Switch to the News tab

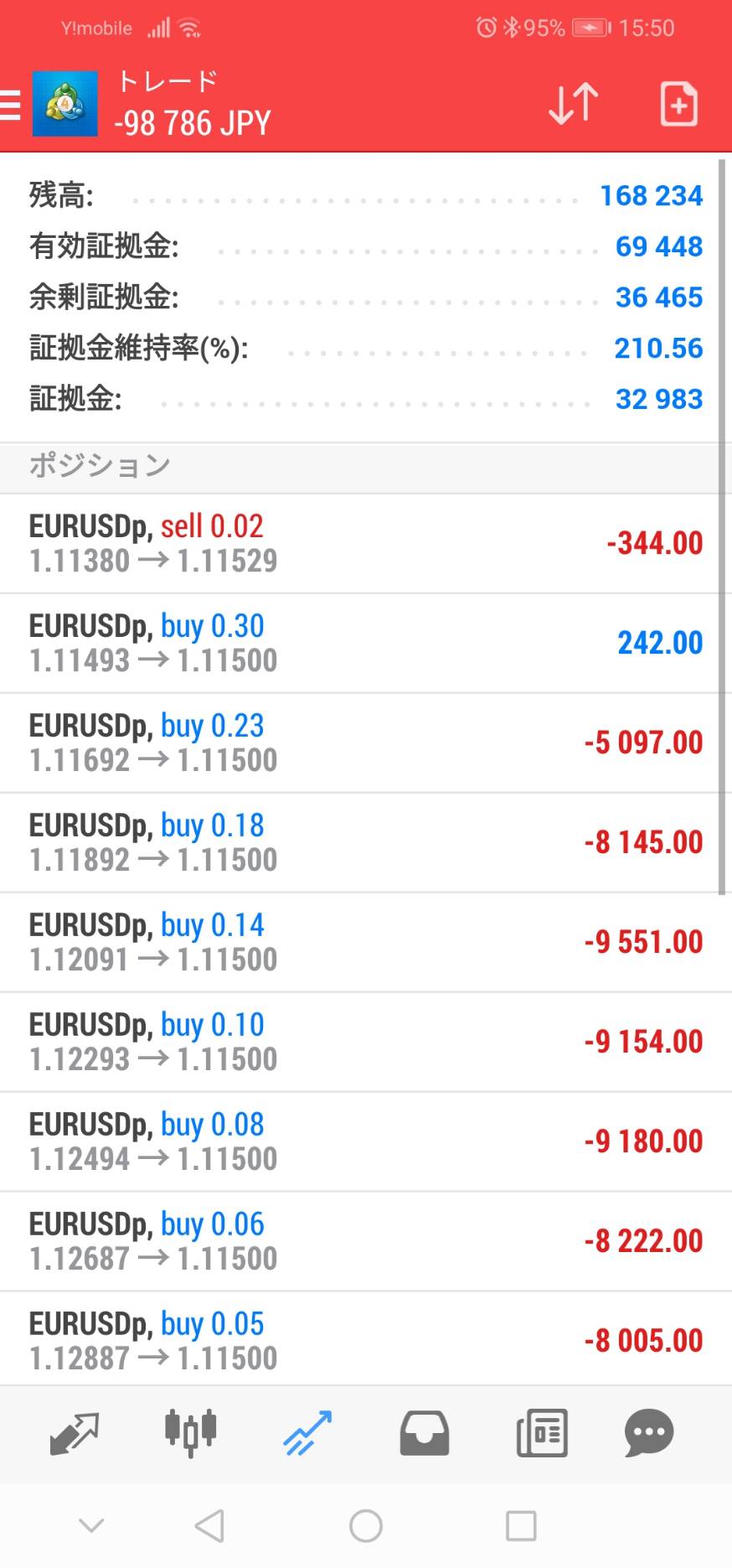coord(542,1432)
